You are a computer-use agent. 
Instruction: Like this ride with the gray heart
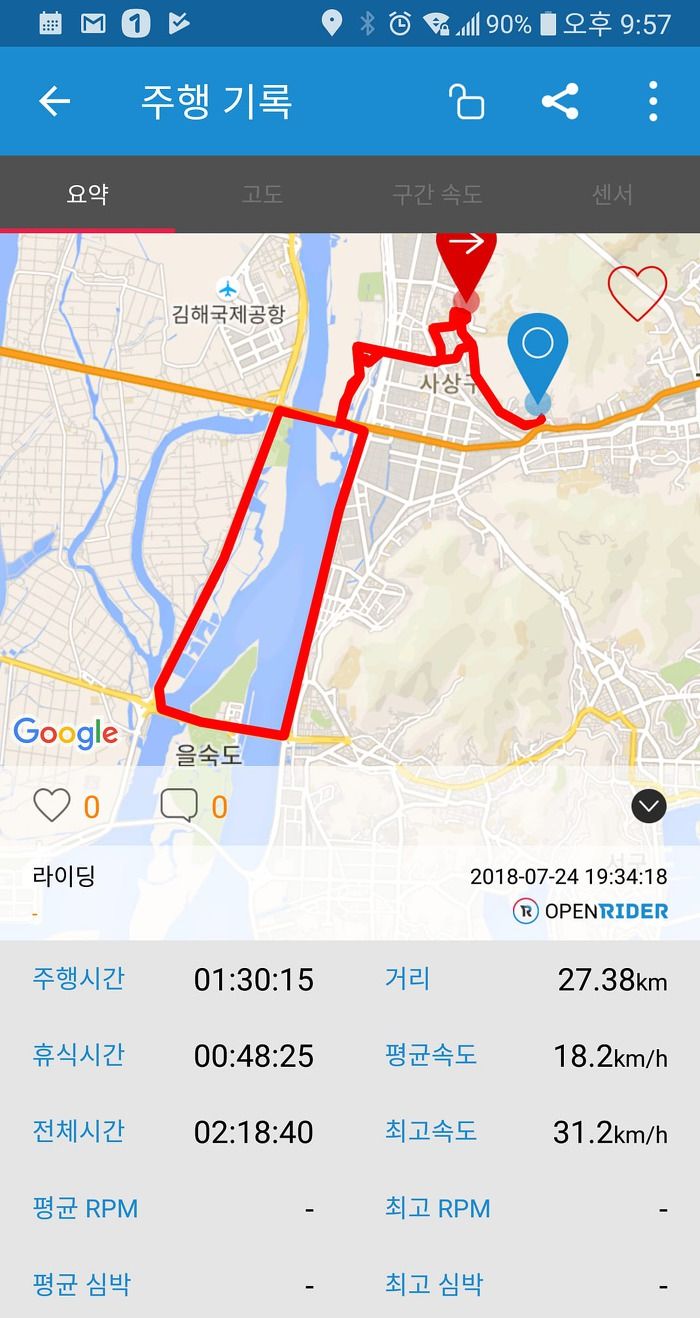52,805
